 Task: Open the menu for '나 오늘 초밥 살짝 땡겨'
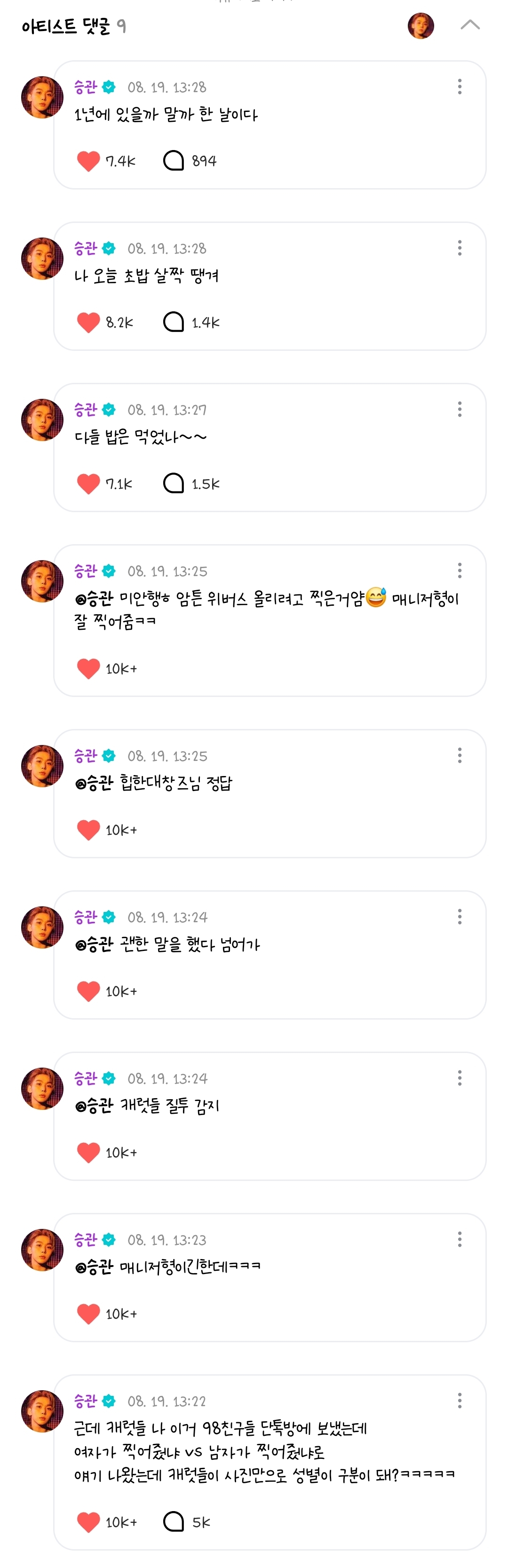coord(459,248)
